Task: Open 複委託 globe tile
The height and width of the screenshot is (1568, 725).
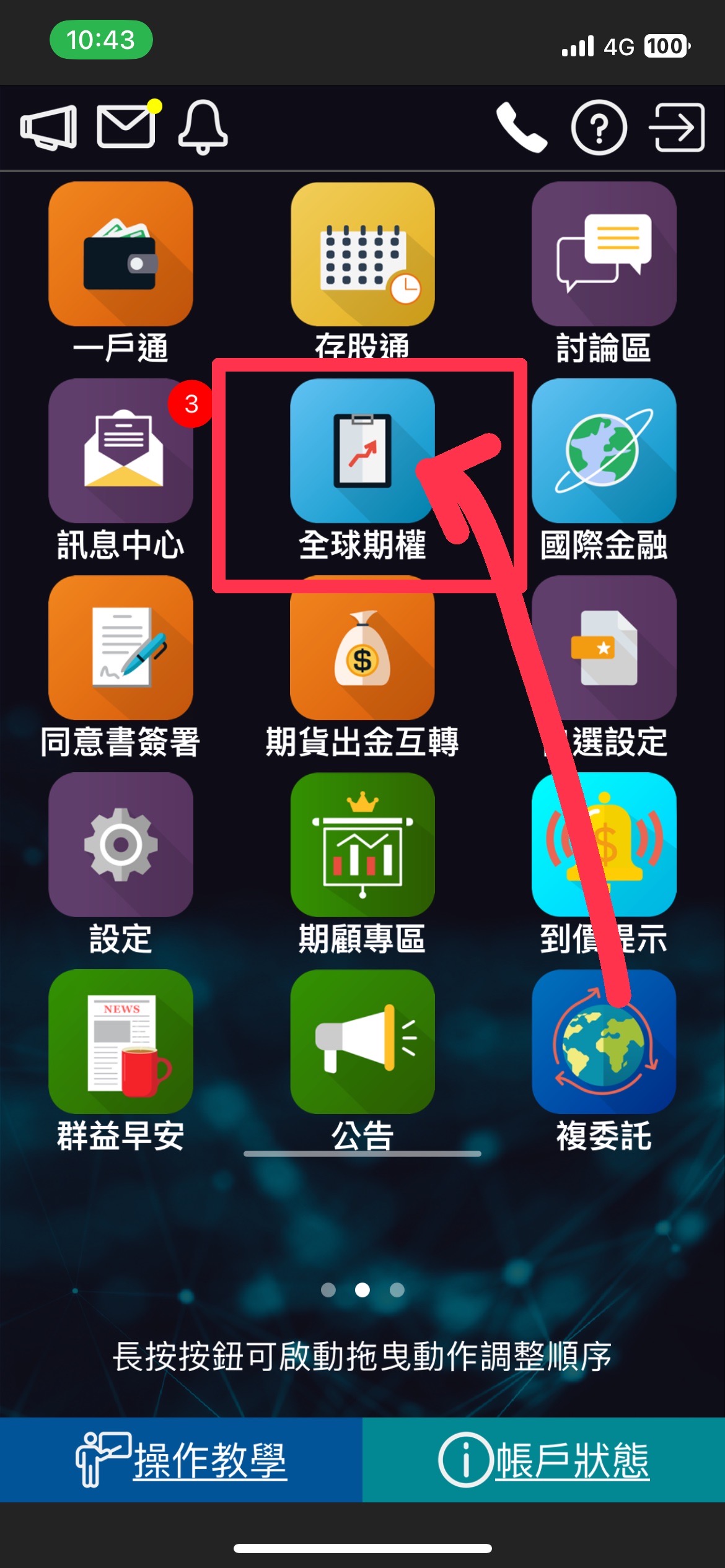Action: point(604,1042)
